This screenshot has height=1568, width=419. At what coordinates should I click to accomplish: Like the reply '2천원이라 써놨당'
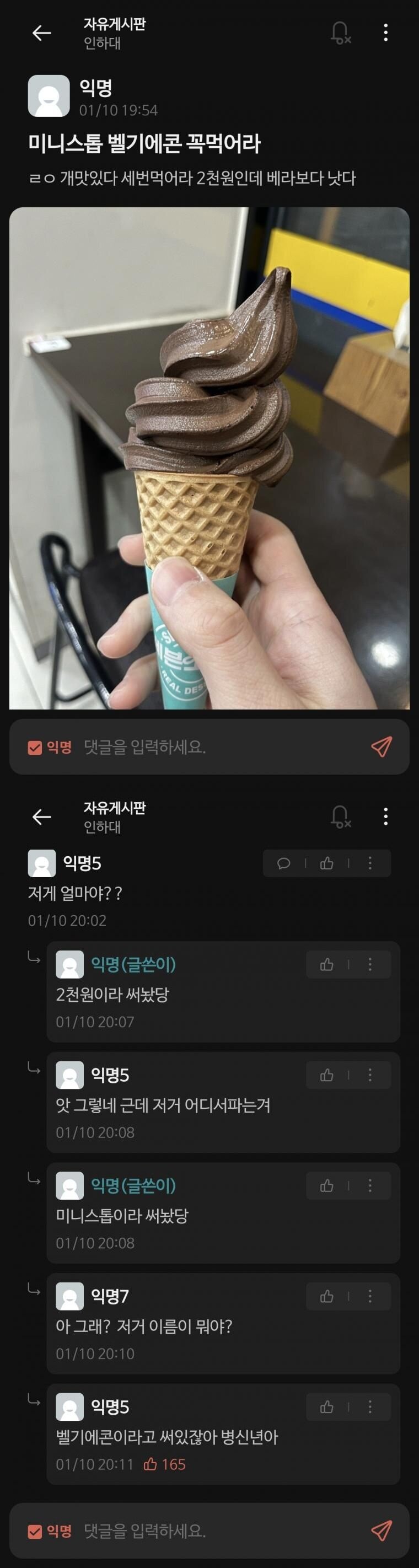coord(327,965)
